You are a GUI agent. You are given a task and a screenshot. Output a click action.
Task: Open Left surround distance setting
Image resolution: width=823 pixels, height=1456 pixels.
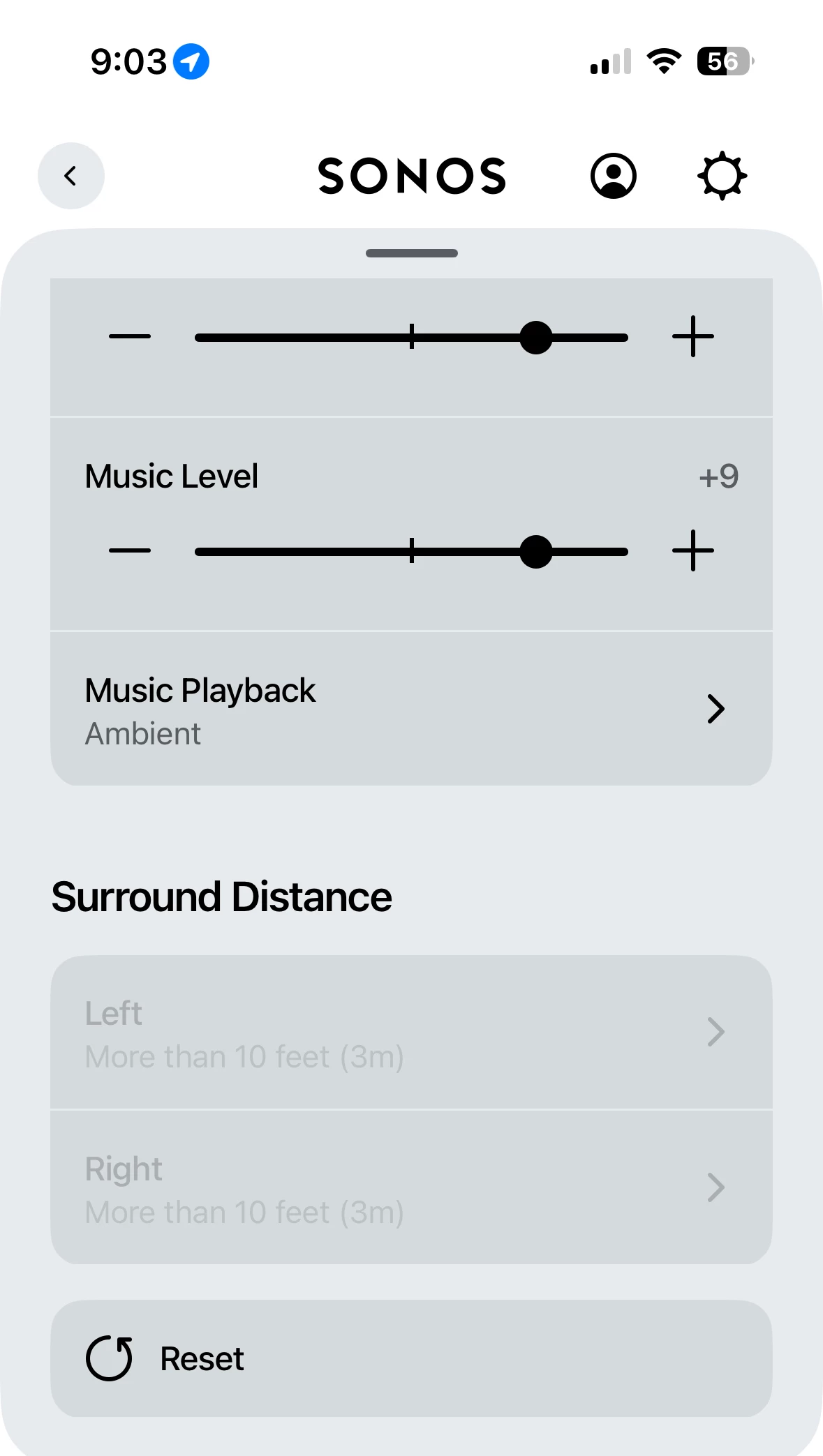tap(411, 1033)
